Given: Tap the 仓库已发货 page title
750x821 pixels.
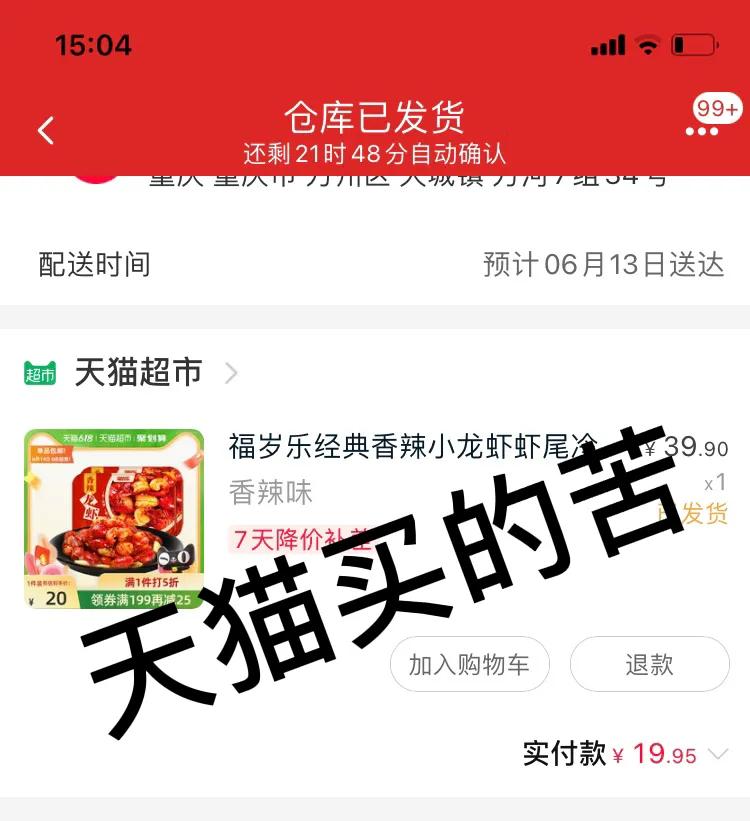Looking at the screenshot, I should [x=375, y=117].
